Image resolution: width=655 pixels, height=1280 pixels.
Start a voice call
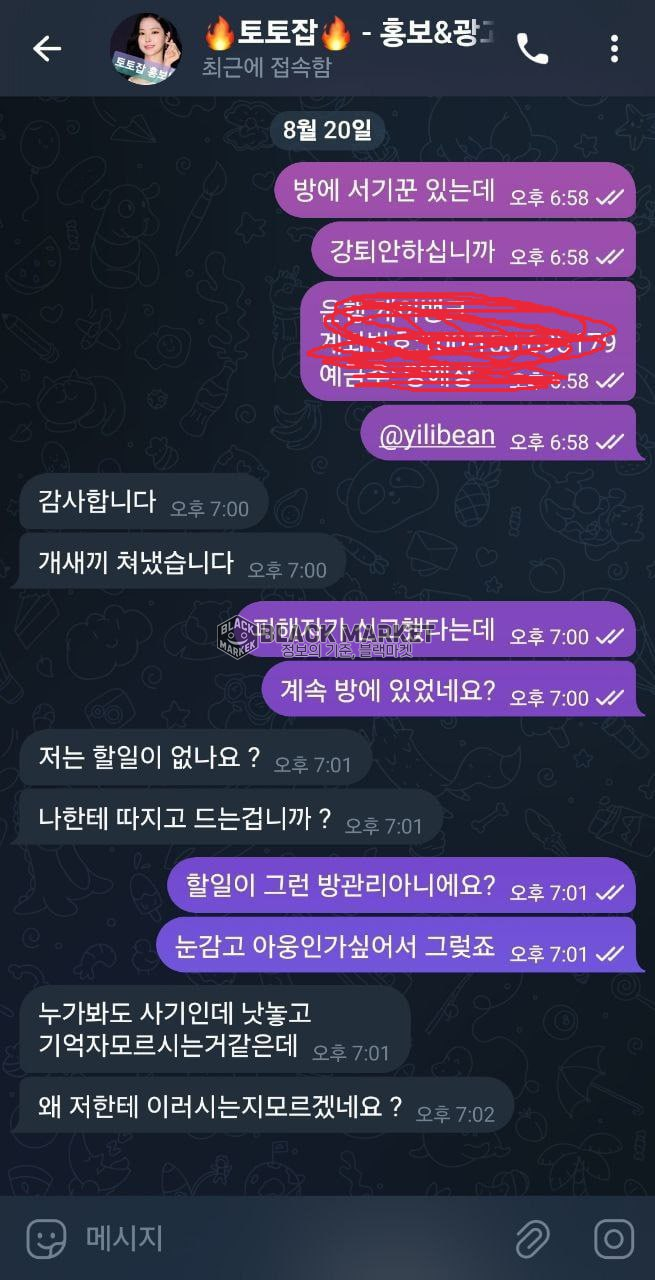click(532, 48)
